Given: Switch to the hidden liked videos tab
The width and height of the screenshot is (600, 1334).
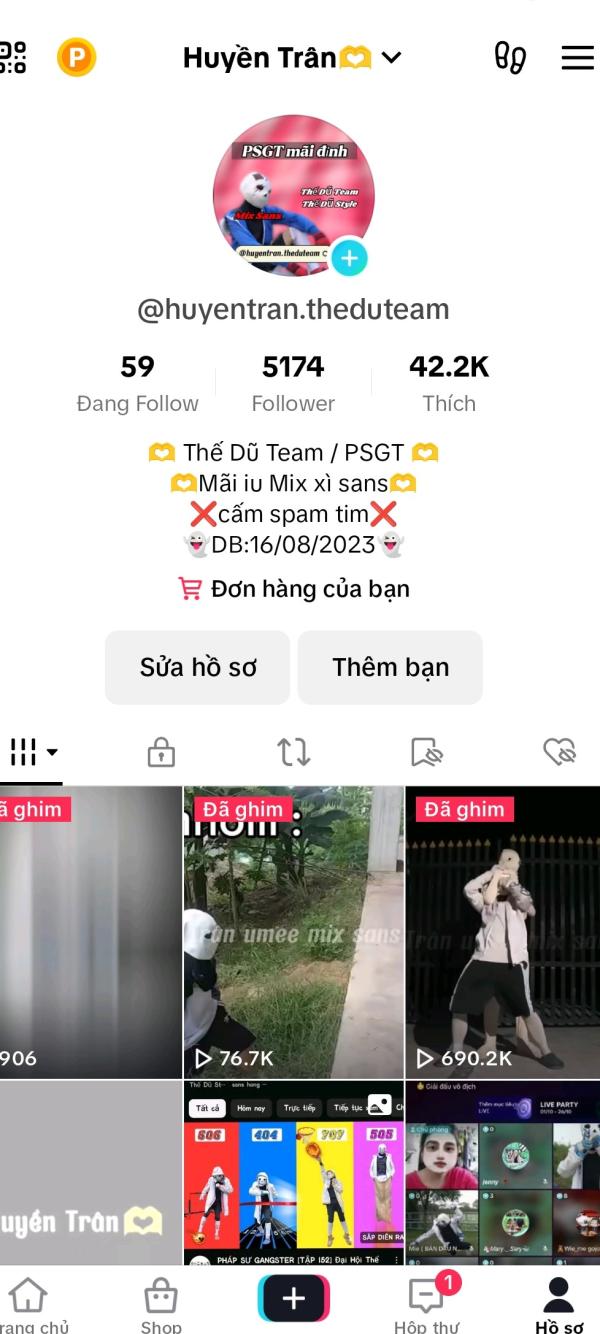Looking at the screenshot, I should click(x=559, y=752).
